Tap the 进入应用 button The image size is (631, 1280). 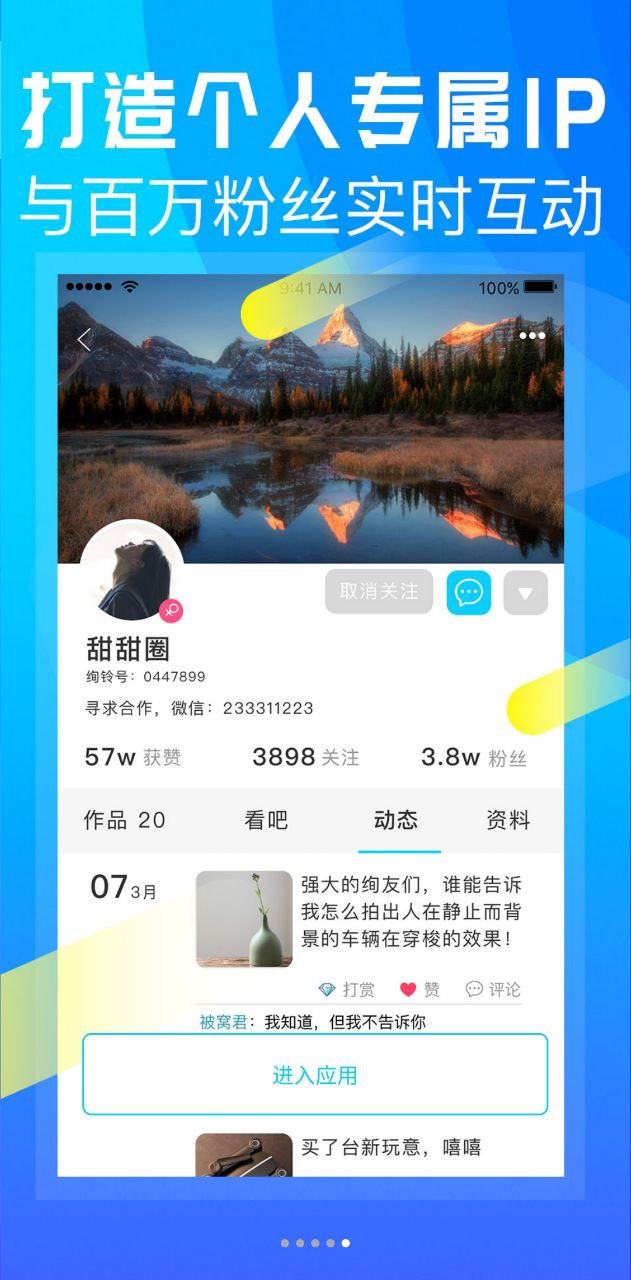315,1075
